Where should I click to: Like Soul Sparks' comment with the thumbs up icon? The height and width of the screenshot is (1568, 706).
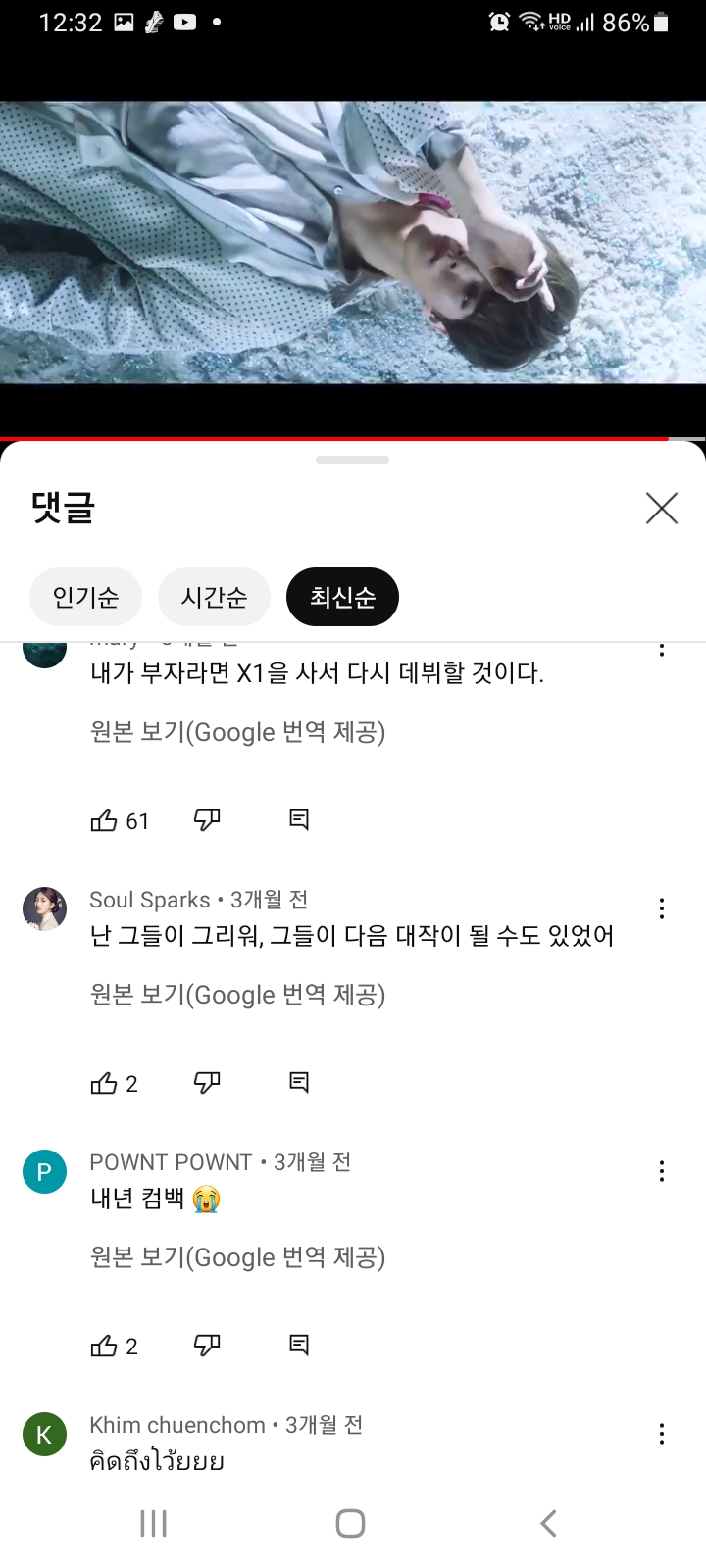[x=105, y=1082]
